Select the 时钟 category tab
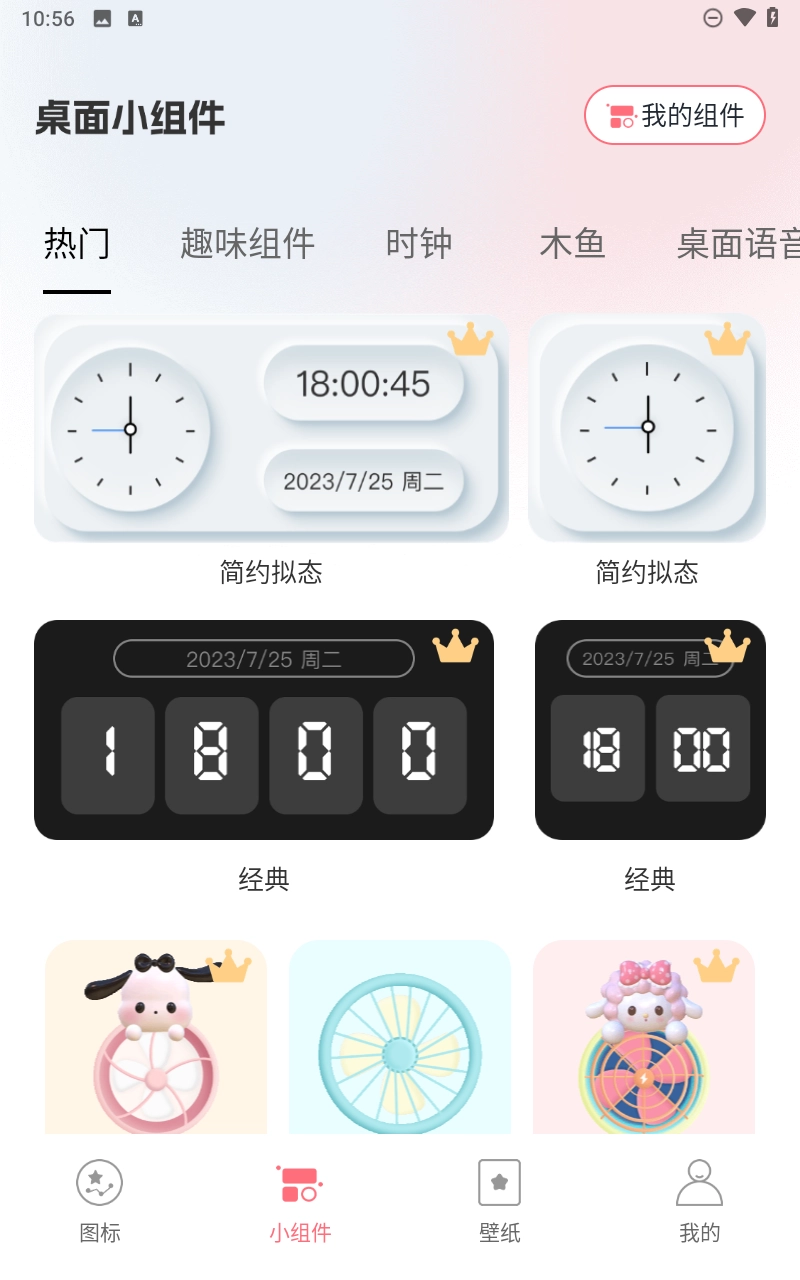Viewport: 800px width, 1280px height. click(419, 244)
